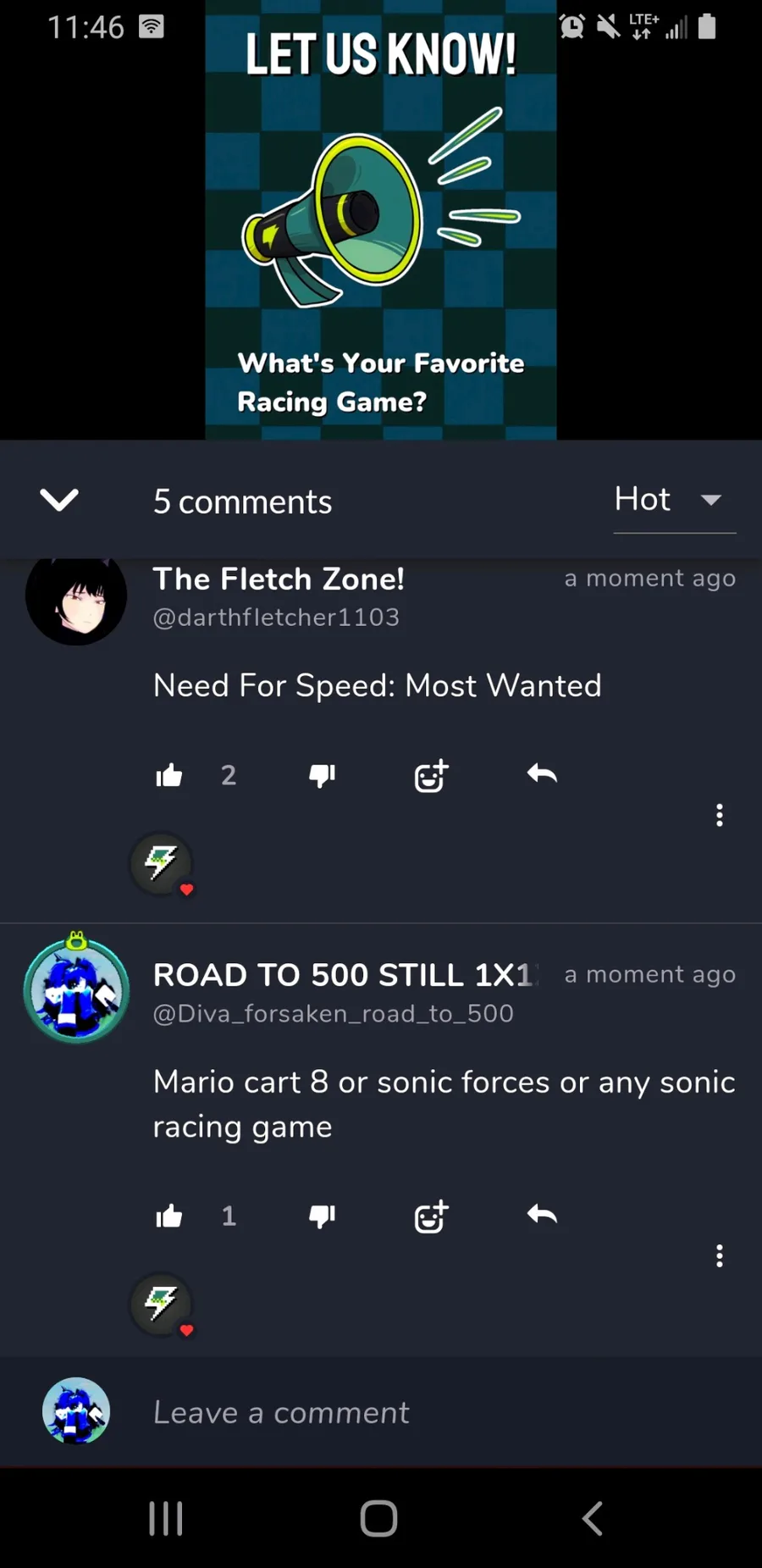Open recent apps from the navigation bar
Image resolution: width=762 pixels, height=1568 pixels.
click(166, 1518)
